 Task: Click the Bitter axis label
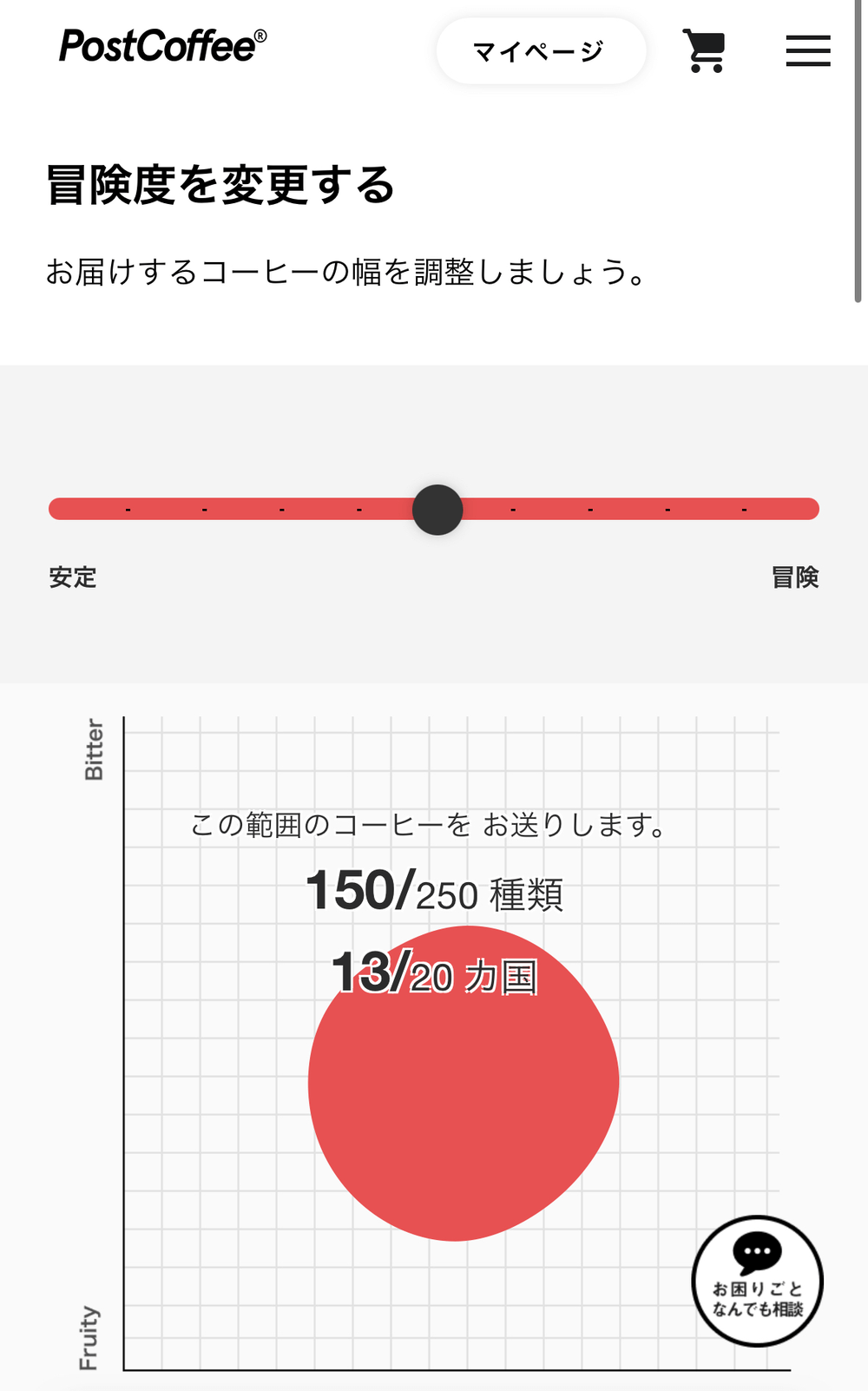(95, 747)
